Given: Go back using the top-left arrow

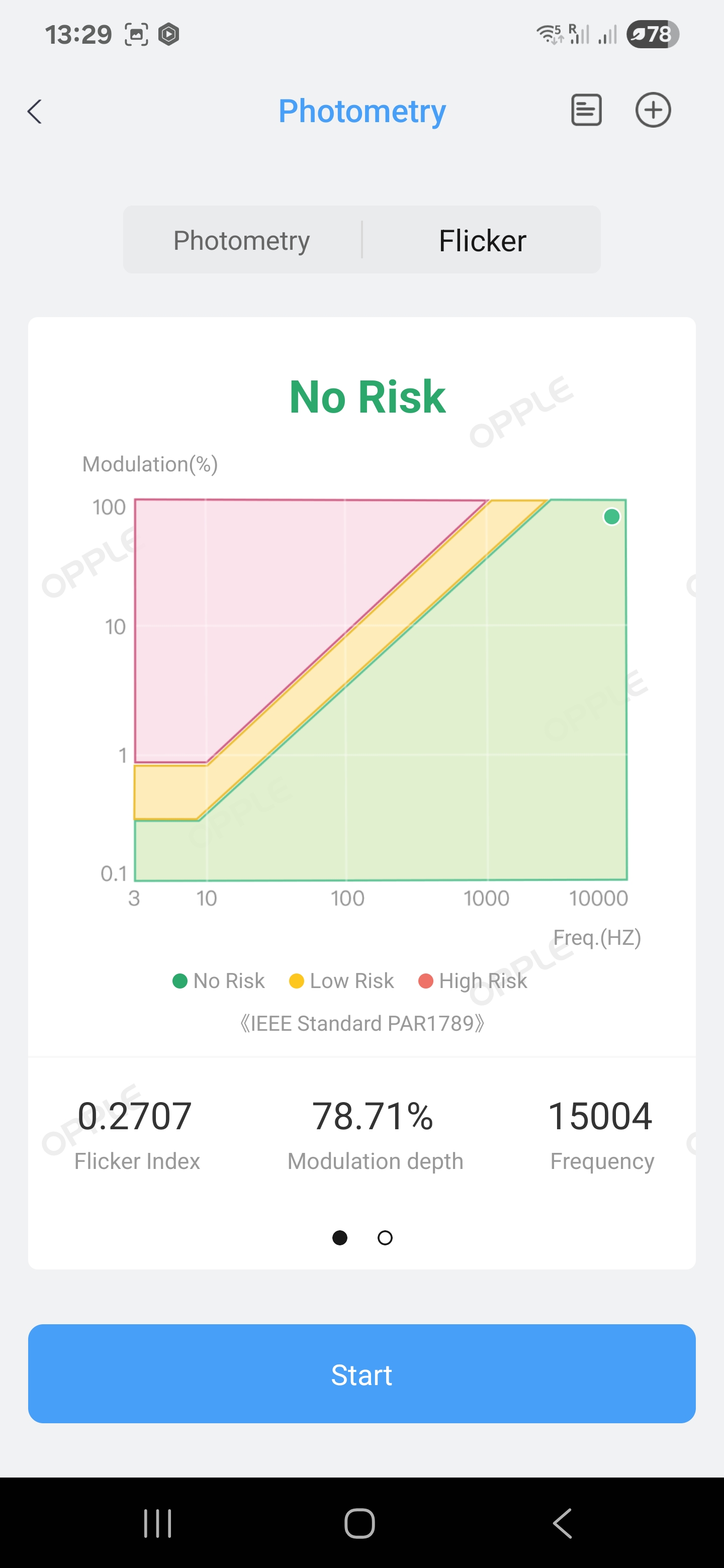Looking at the screenshot, I should (x=35, y=112).
